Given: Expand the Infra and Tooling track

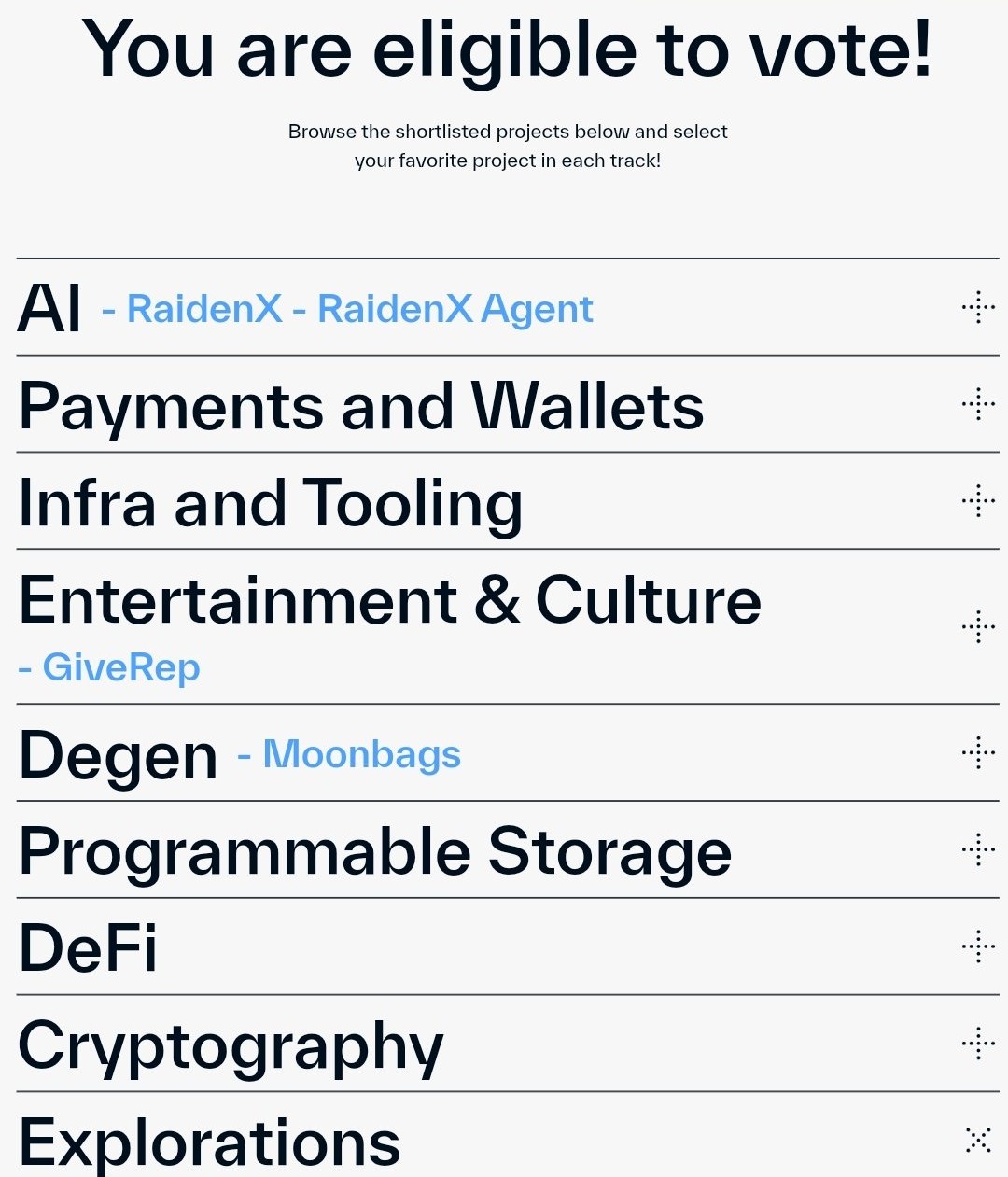Looking at the screenshot, I should [x=978, y=501].
